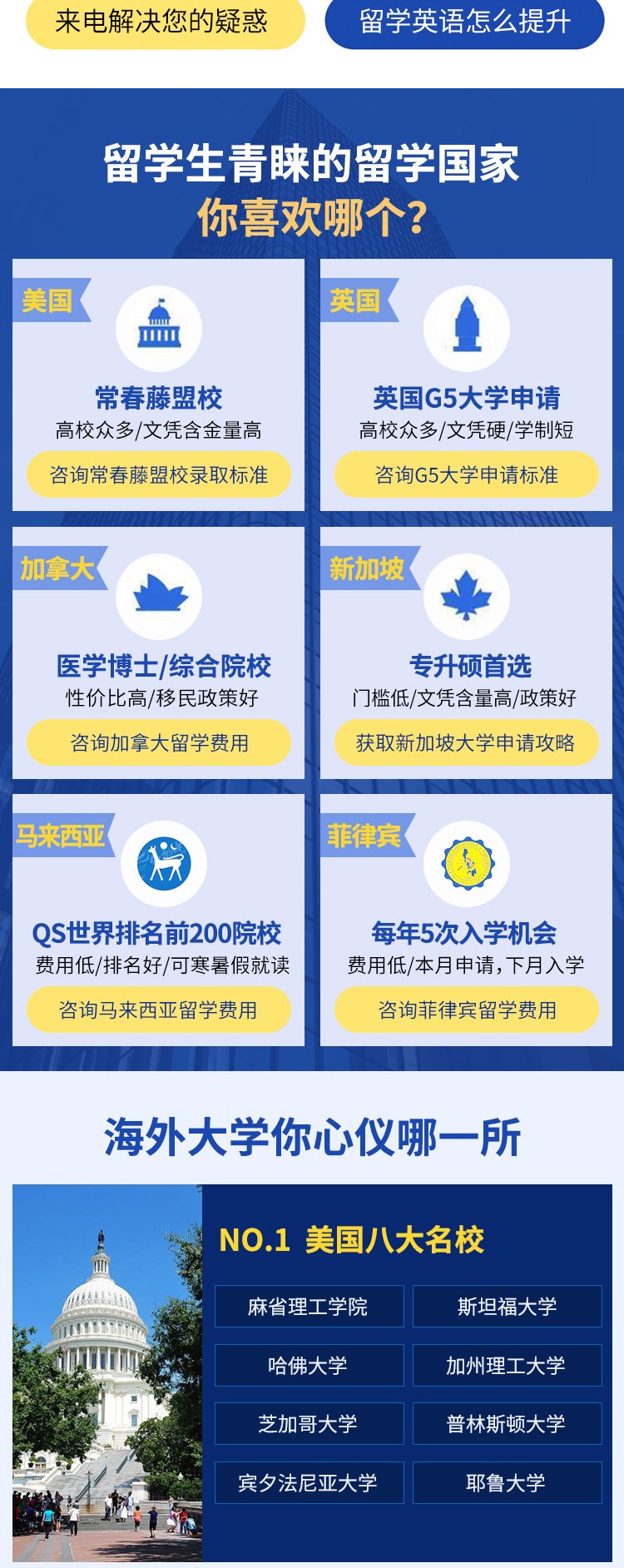The width and height of the screenshot is (624, 1568).
Task: Tap 获取新加坡大学申请攻略
Action: (x=466, y=742)
